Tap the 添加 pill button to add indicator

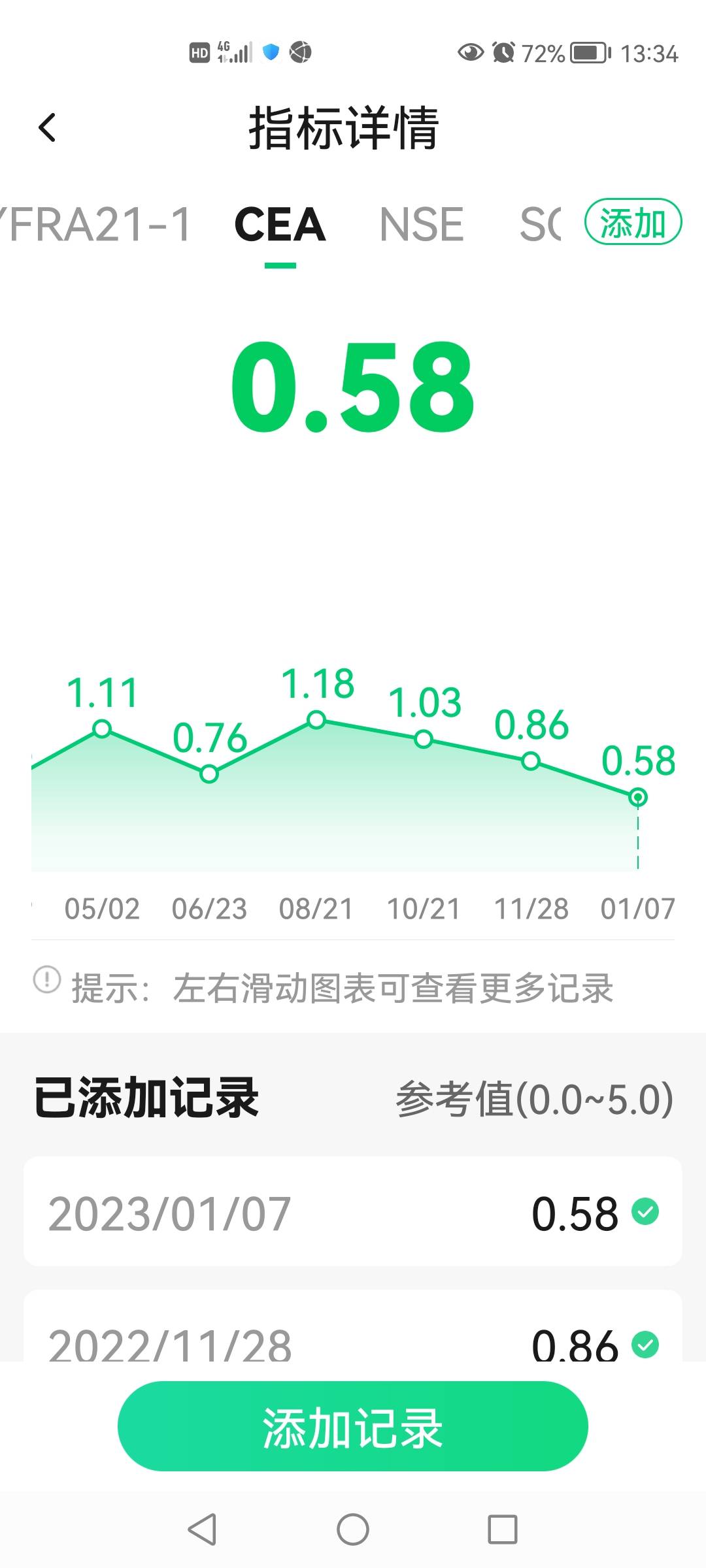click(x=633, y=222)
